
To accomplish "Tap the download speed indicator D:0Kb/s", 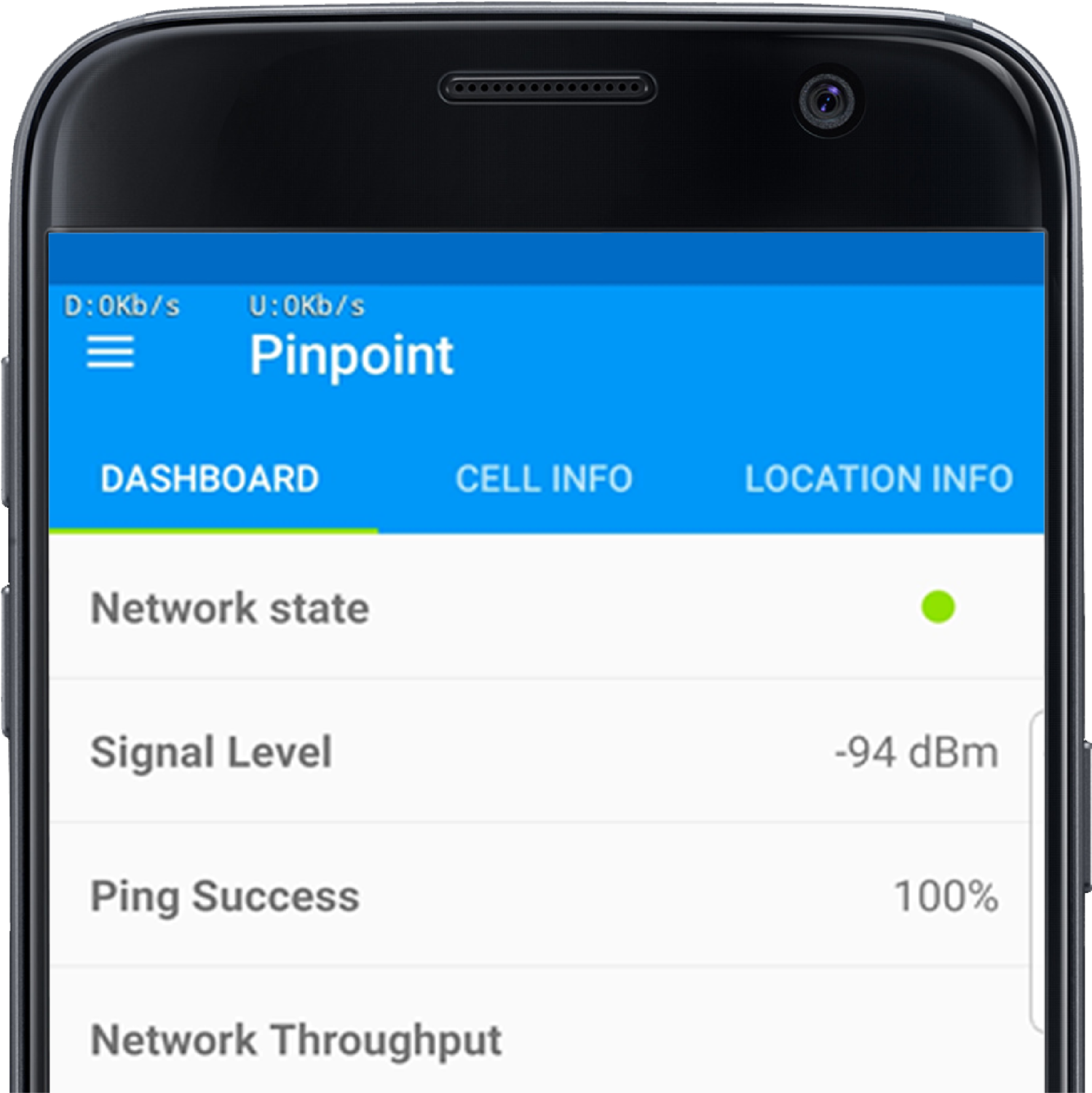I will 122,305.
